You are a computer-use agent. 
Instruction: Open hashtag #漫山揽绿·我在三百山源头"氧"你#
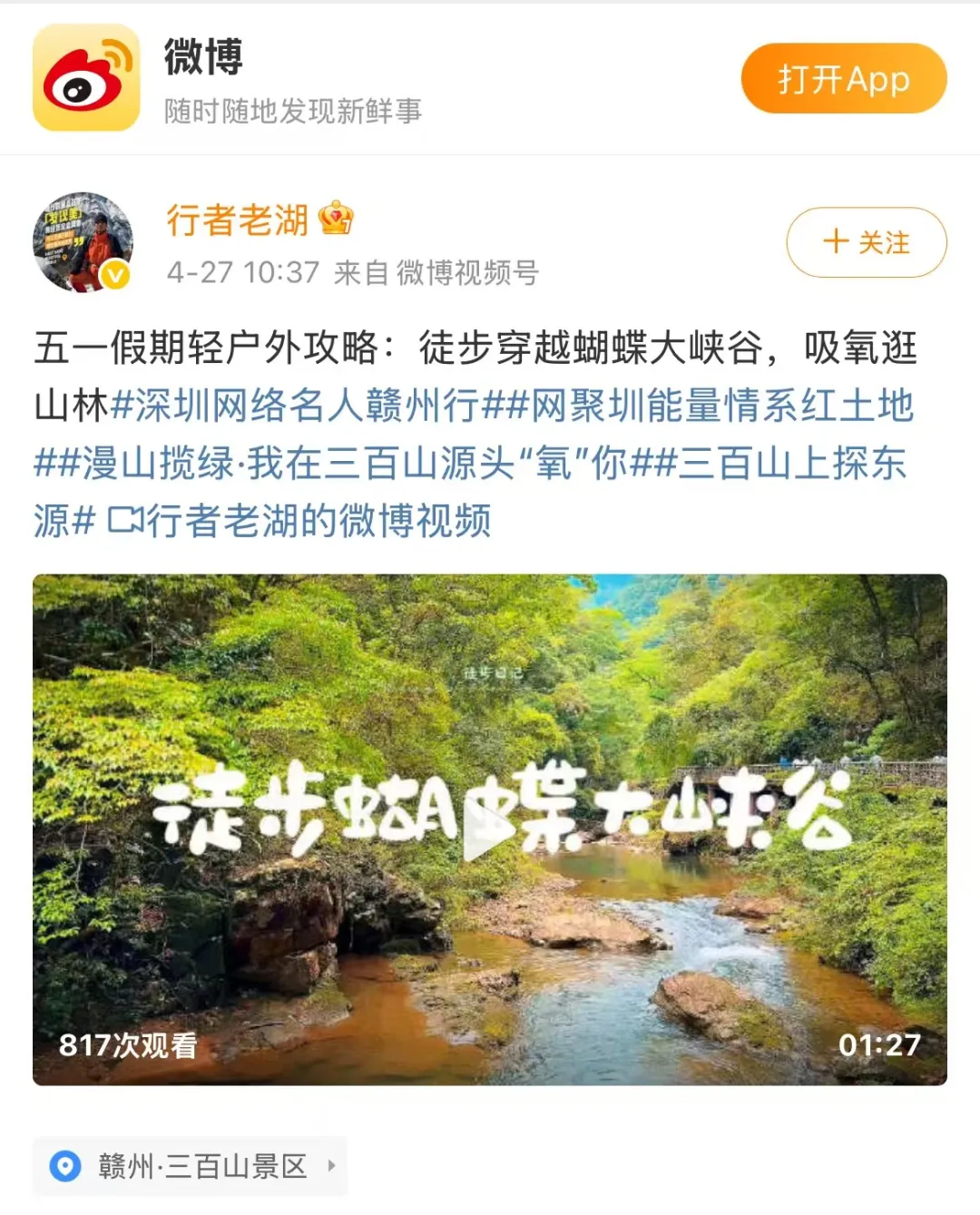tap(354, 464)
